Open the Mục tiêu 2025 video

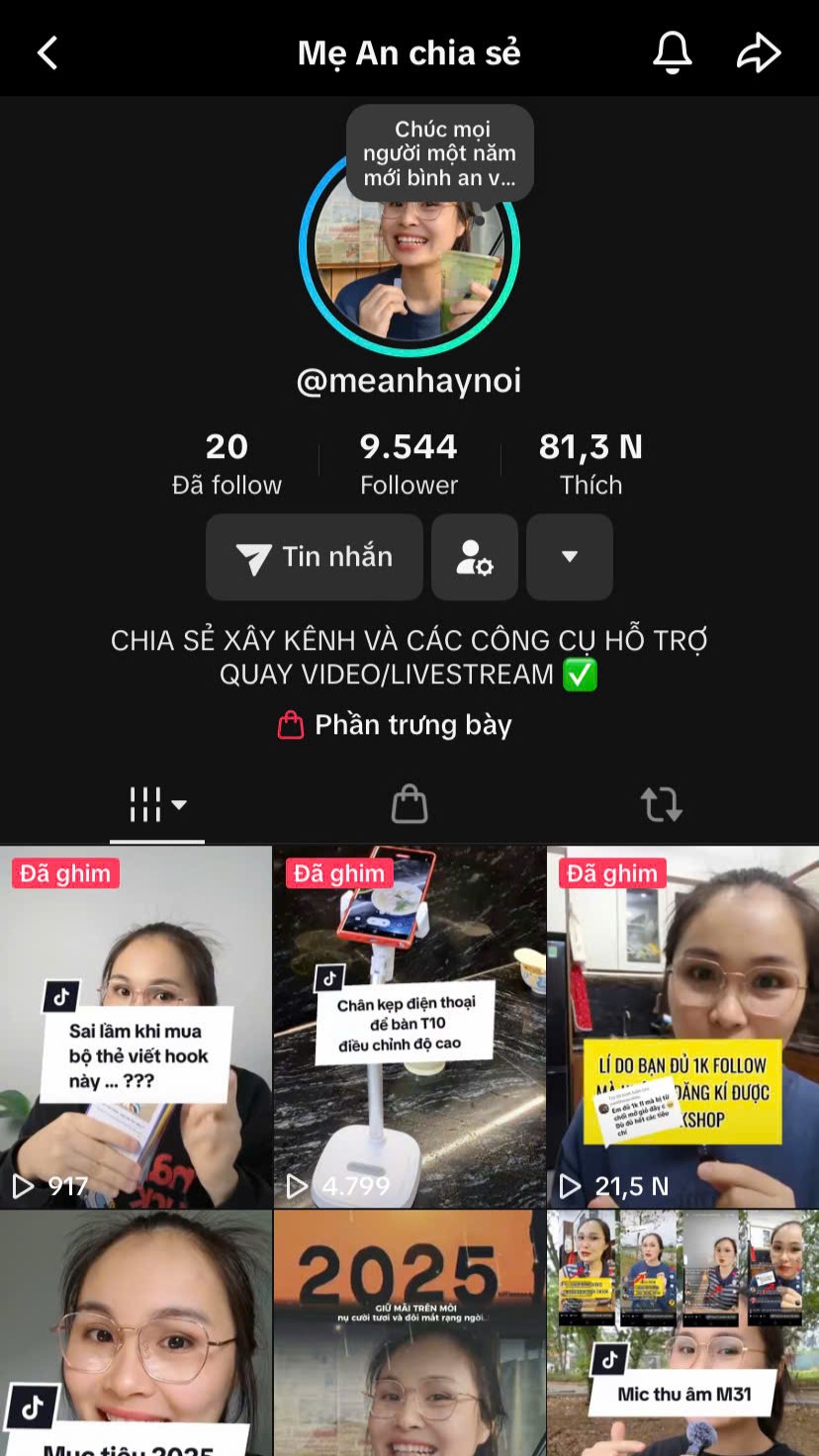[x=136, y=1333]
